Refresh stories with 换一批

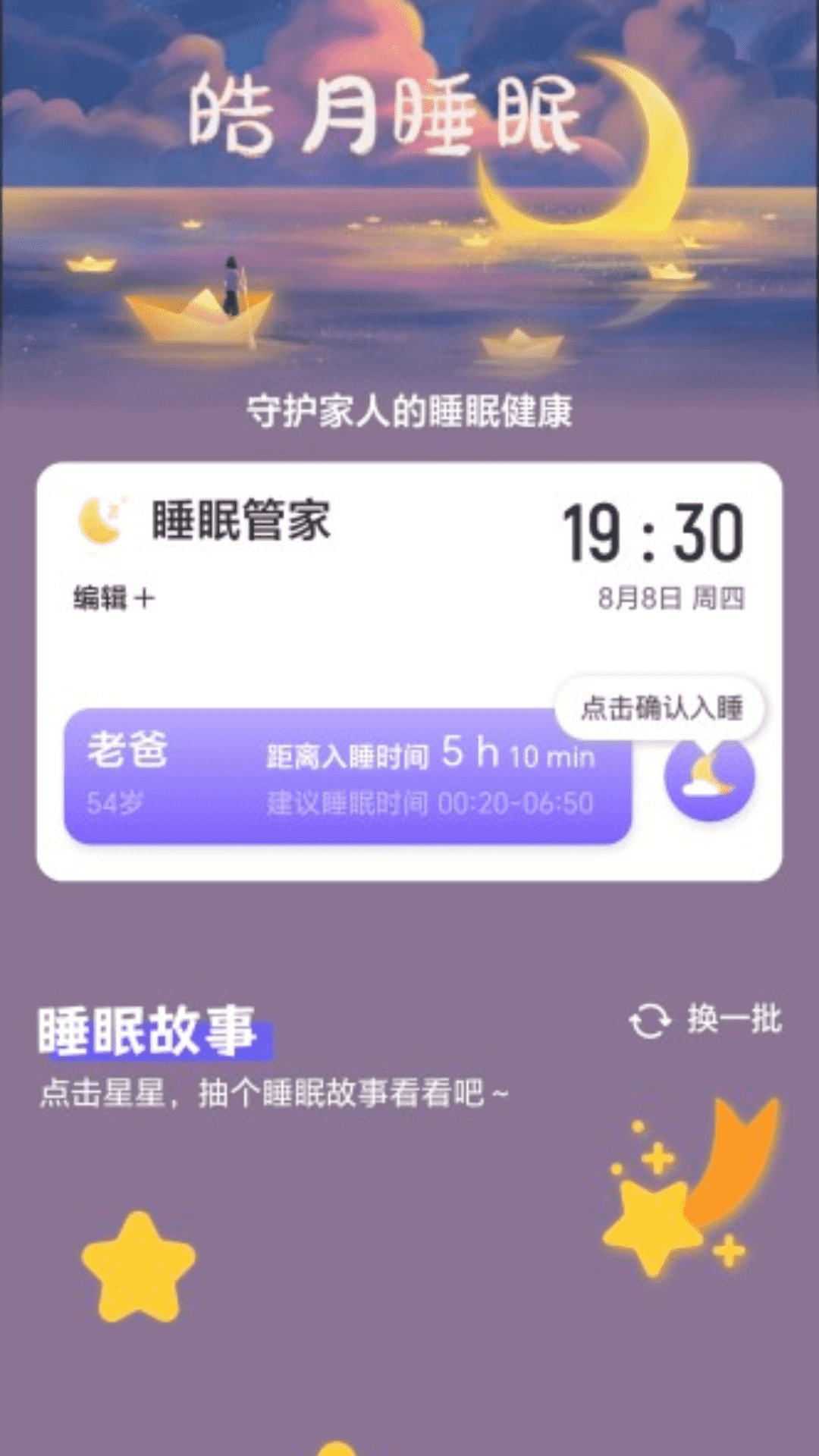point(705,1019)
